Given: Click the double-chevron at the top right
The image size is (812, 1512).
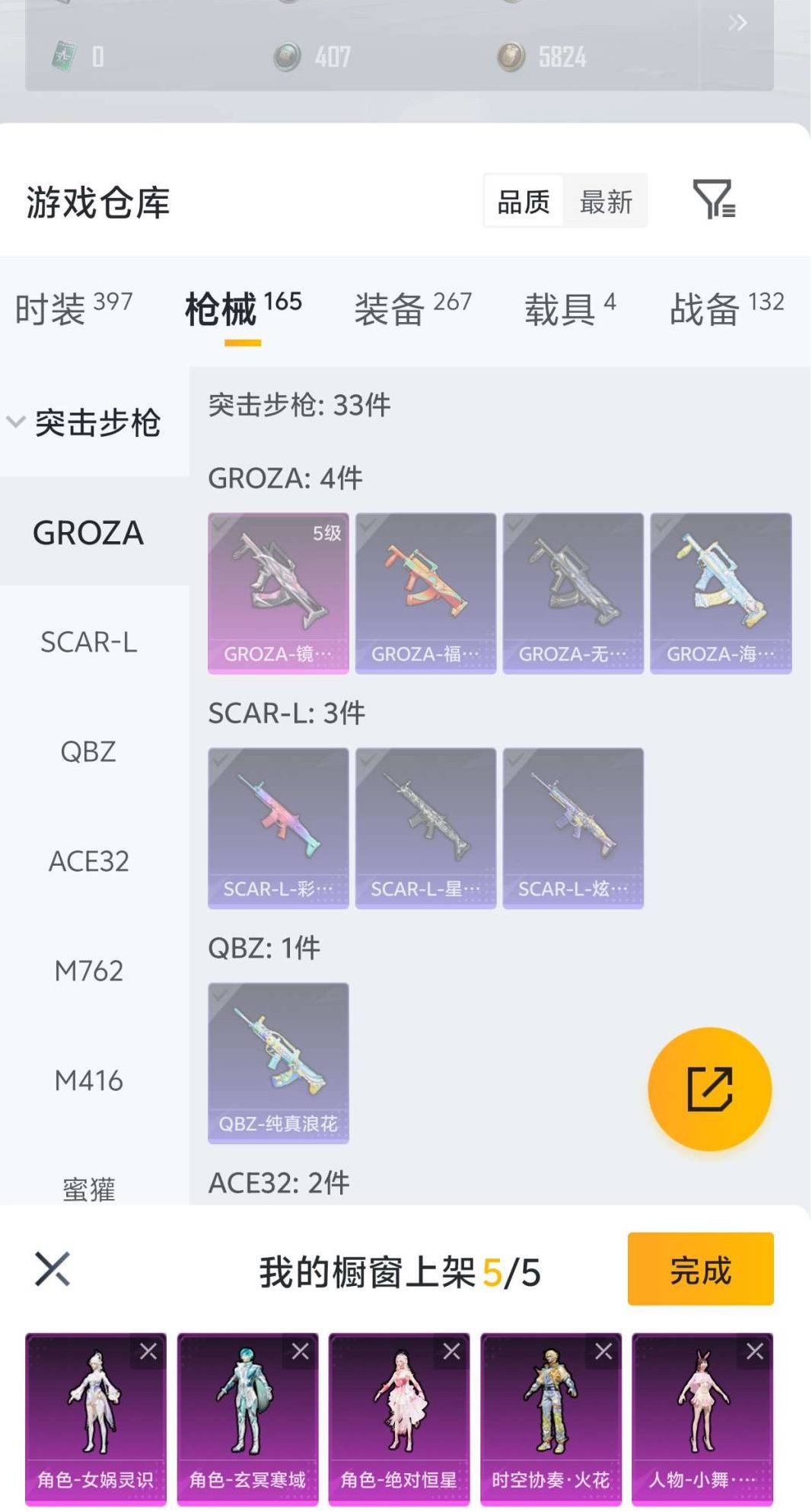Looking at the screenshot, I should coord(737,23).
